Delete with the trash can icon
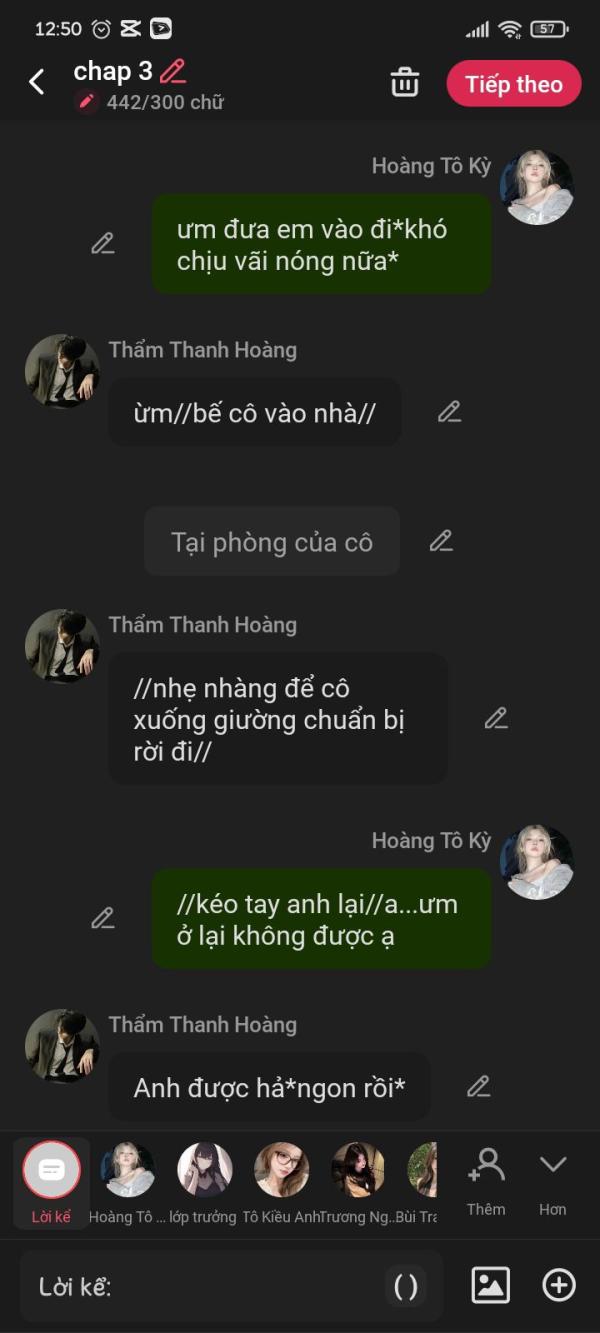 point(404,83)
